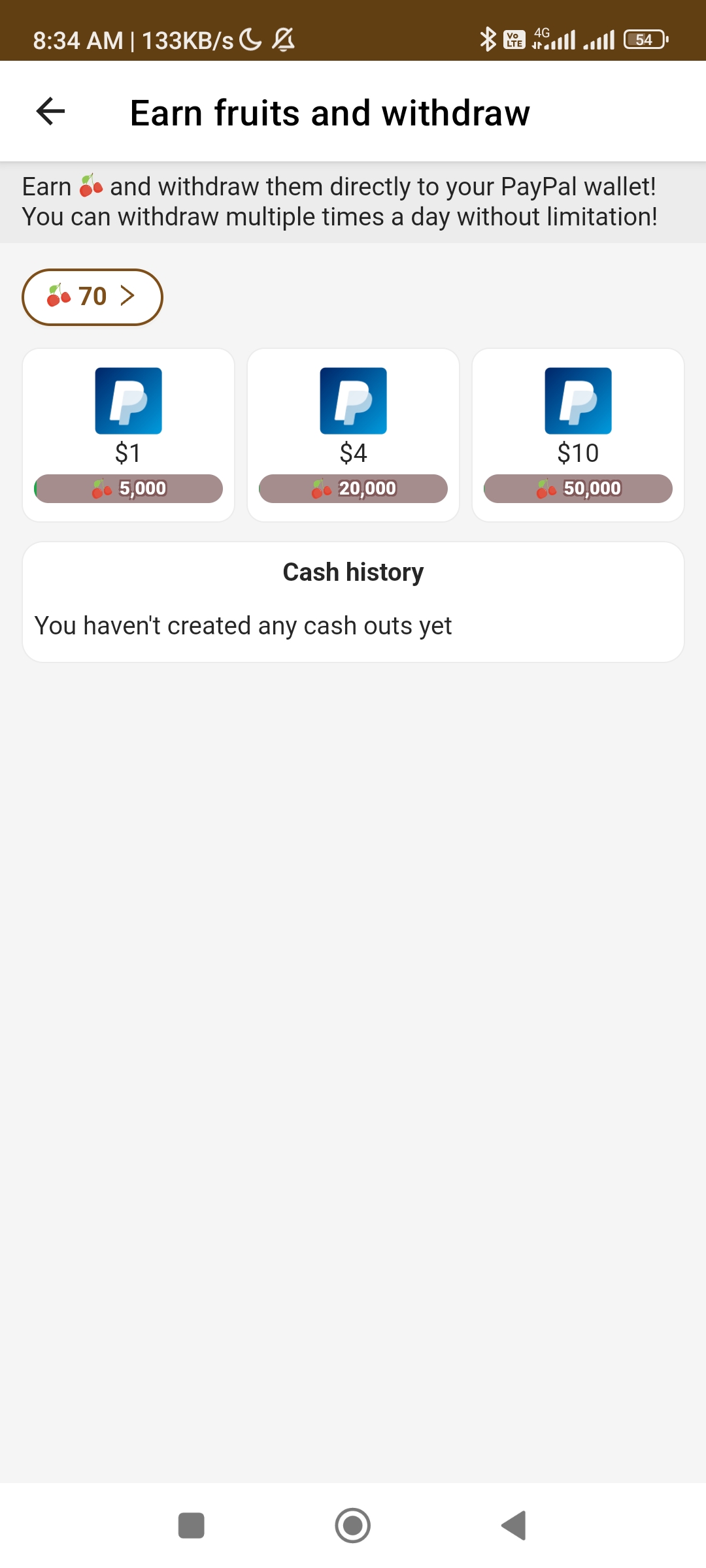Choose the $4 PayPal cash-out option
Screen dimensions: 706x1568
353,434
